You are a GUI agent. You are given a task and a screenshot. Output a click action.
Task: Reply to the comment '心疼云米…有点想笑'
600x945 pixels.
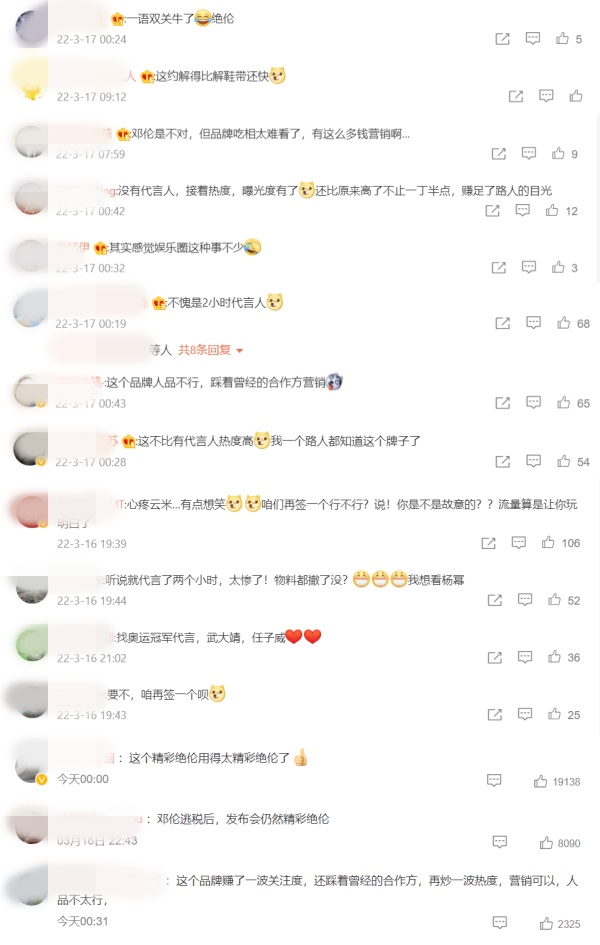pyautogui.click(x=518, y=543)
